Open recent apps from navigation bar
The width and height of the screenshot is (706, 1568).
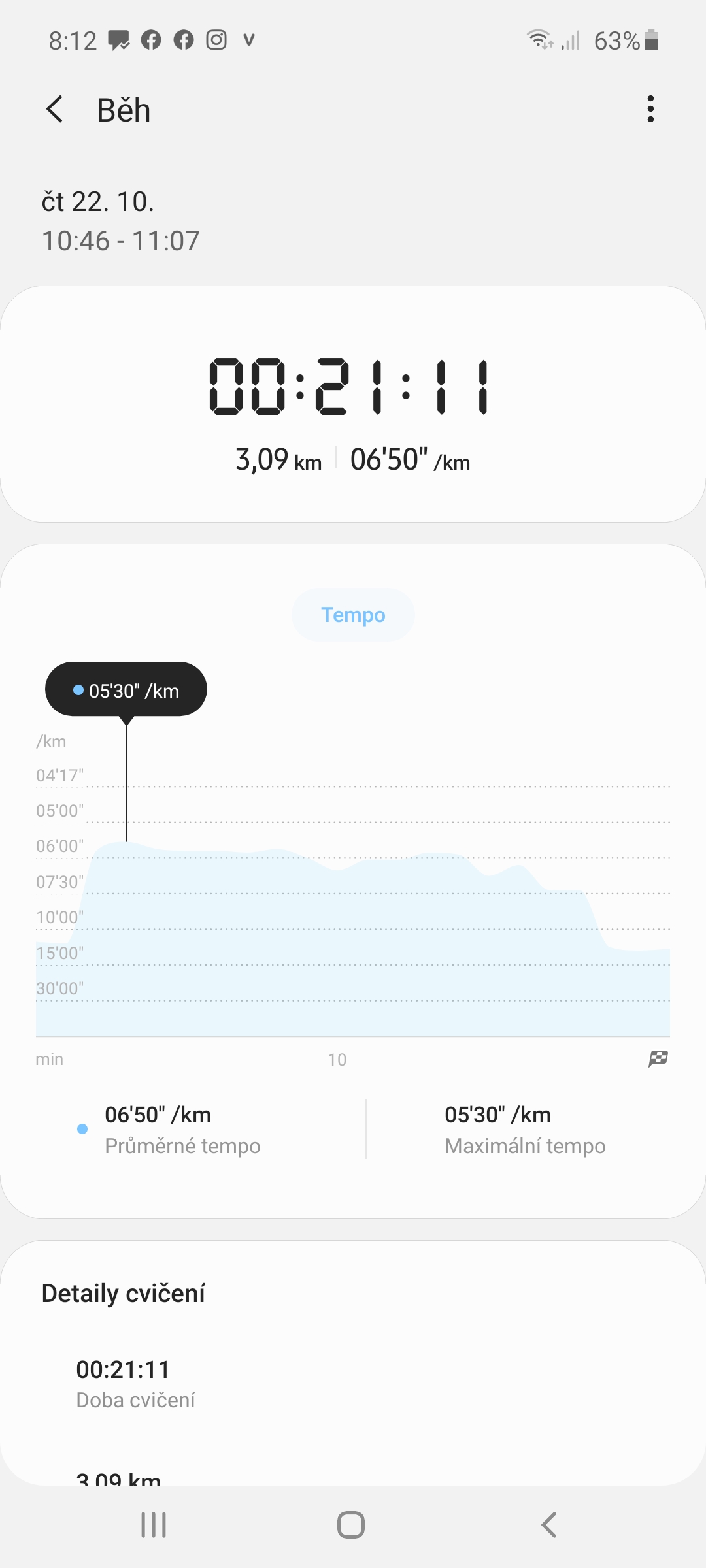154,1526
